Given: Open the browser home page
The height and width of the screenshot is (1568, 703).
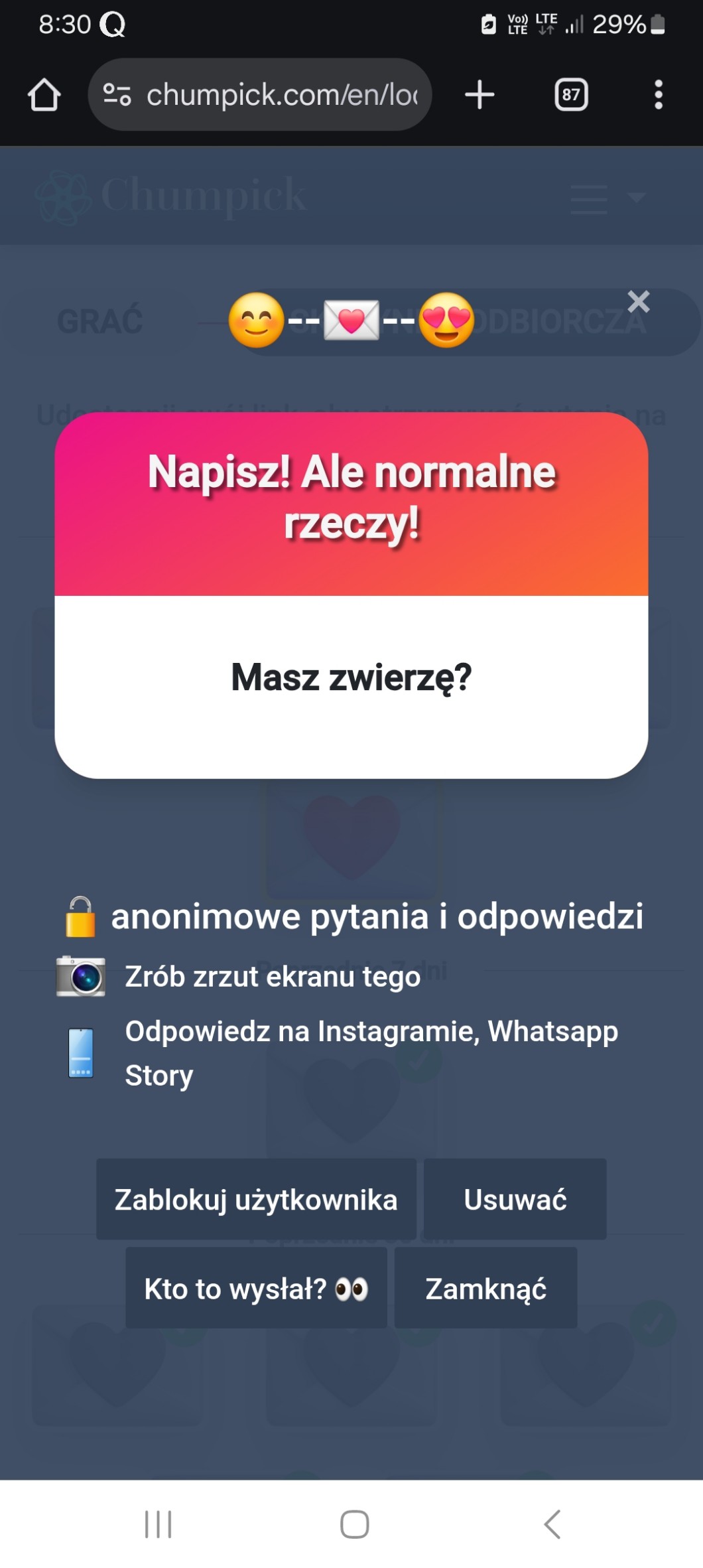Looking at the screenshot, I should [44, 95].
